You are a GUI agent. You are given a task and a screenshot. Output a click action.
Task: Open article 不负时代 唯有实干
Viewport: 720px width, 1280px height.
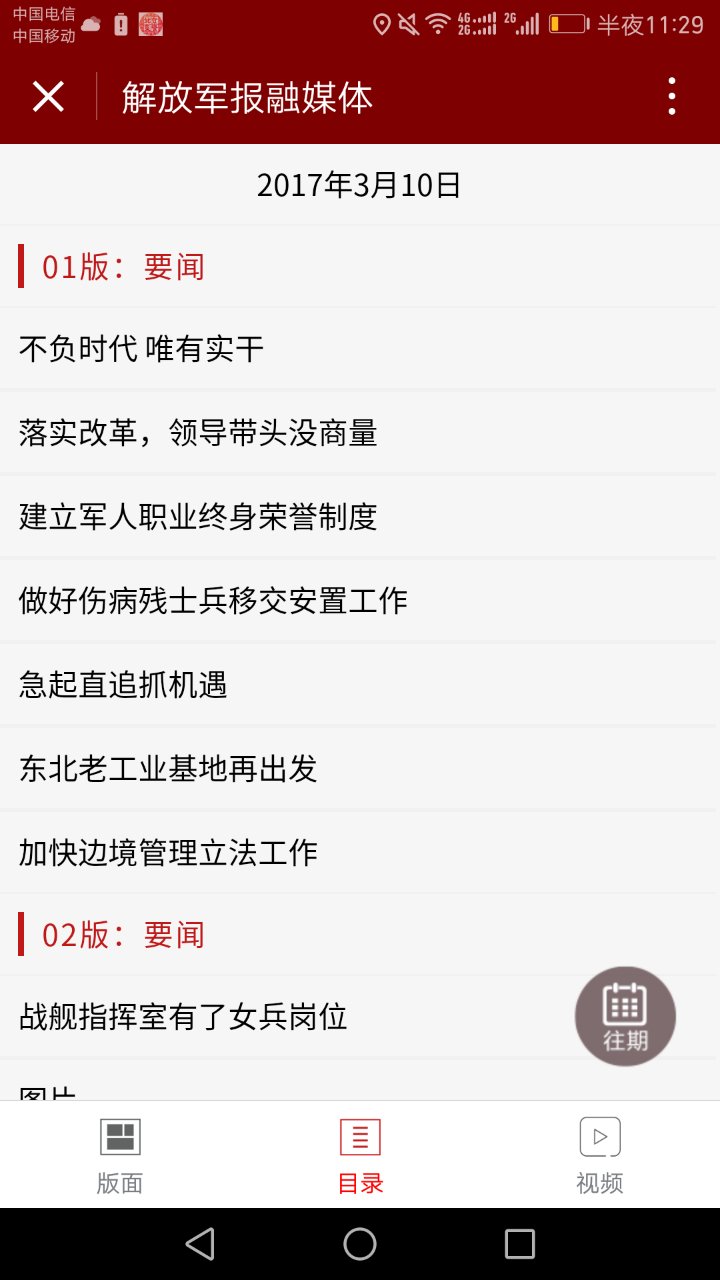(360, 349)
